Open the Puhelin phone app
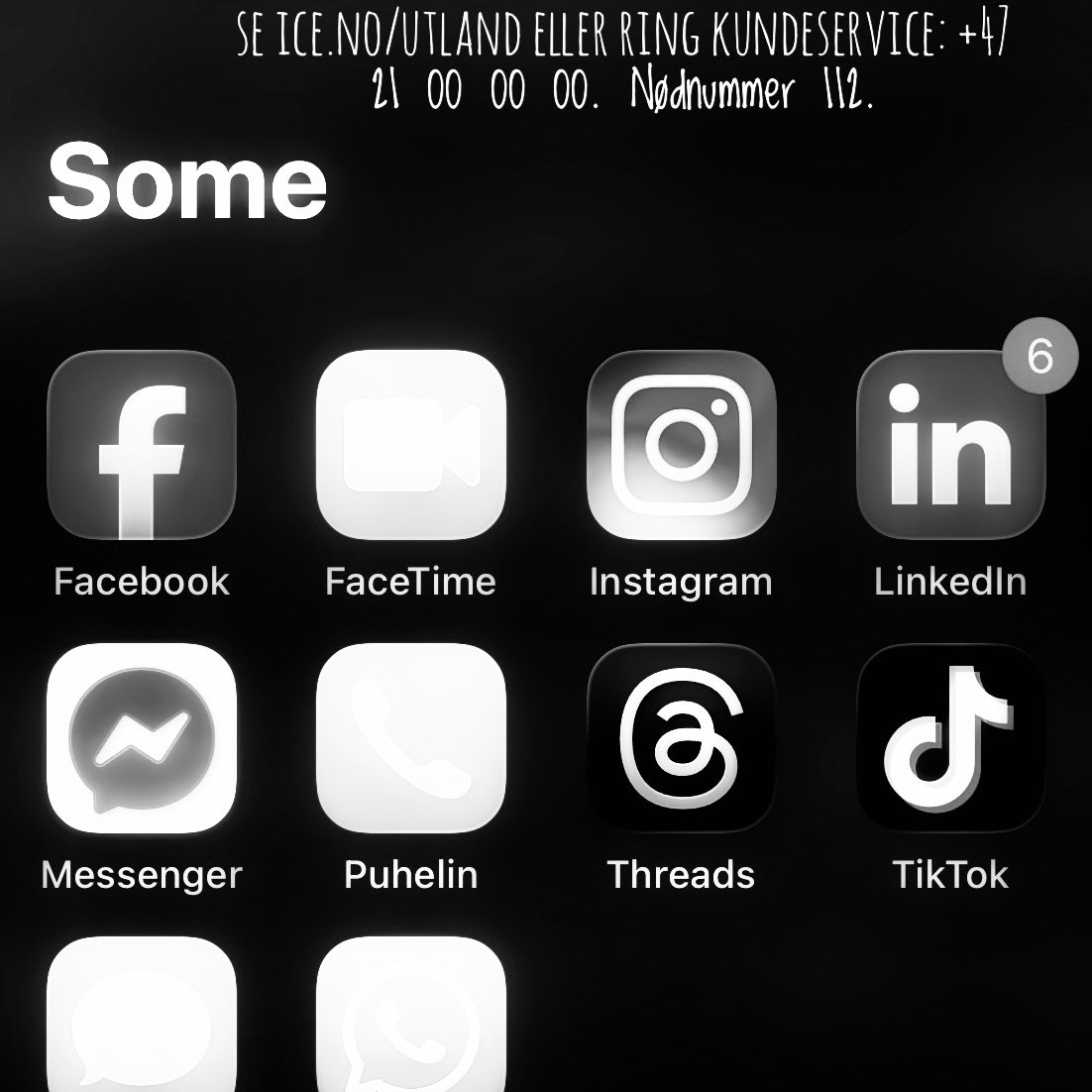The height and width of the screenshot is (1092, 1092). point(411,738)
